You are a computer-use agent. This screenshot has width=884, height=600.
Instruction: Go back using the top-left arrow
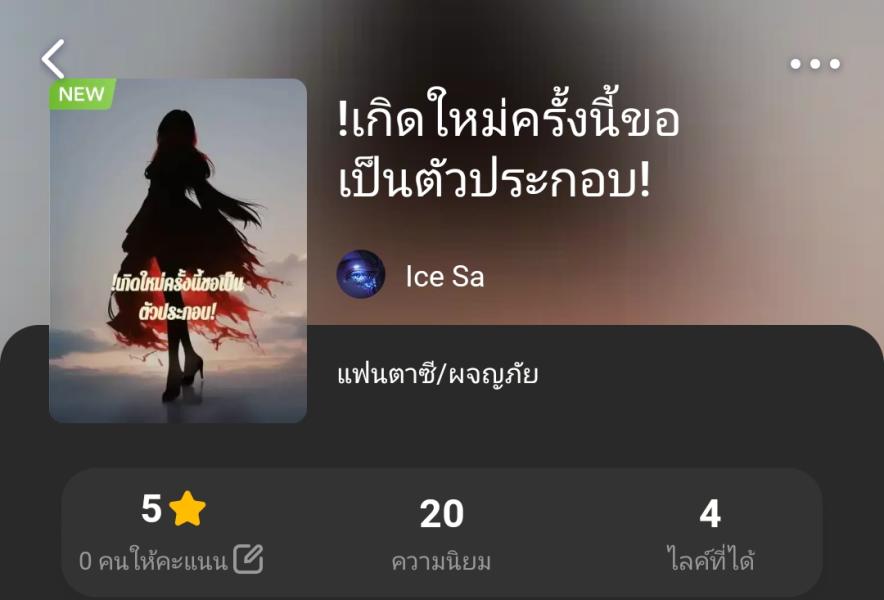(53, 60)
